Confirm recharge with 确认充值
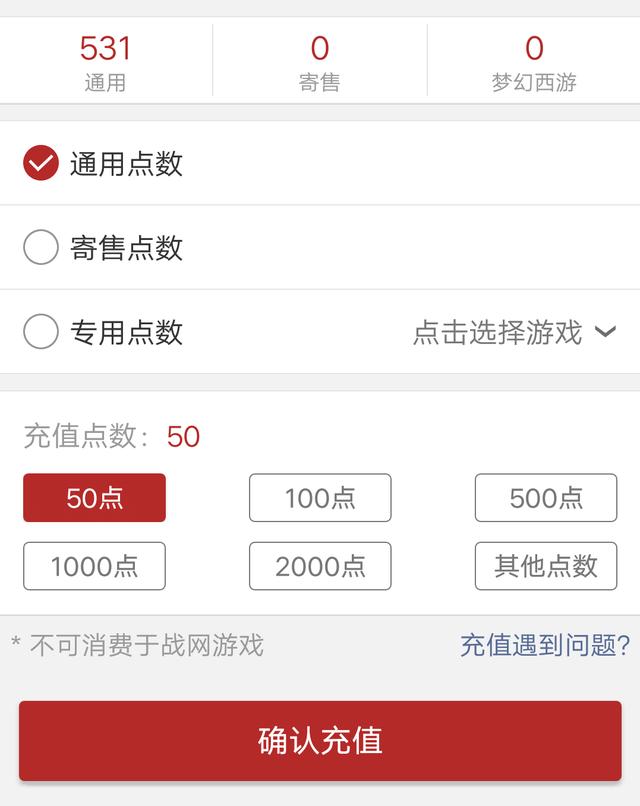Viewport: 640px width, 806px height. pos(320,741)
